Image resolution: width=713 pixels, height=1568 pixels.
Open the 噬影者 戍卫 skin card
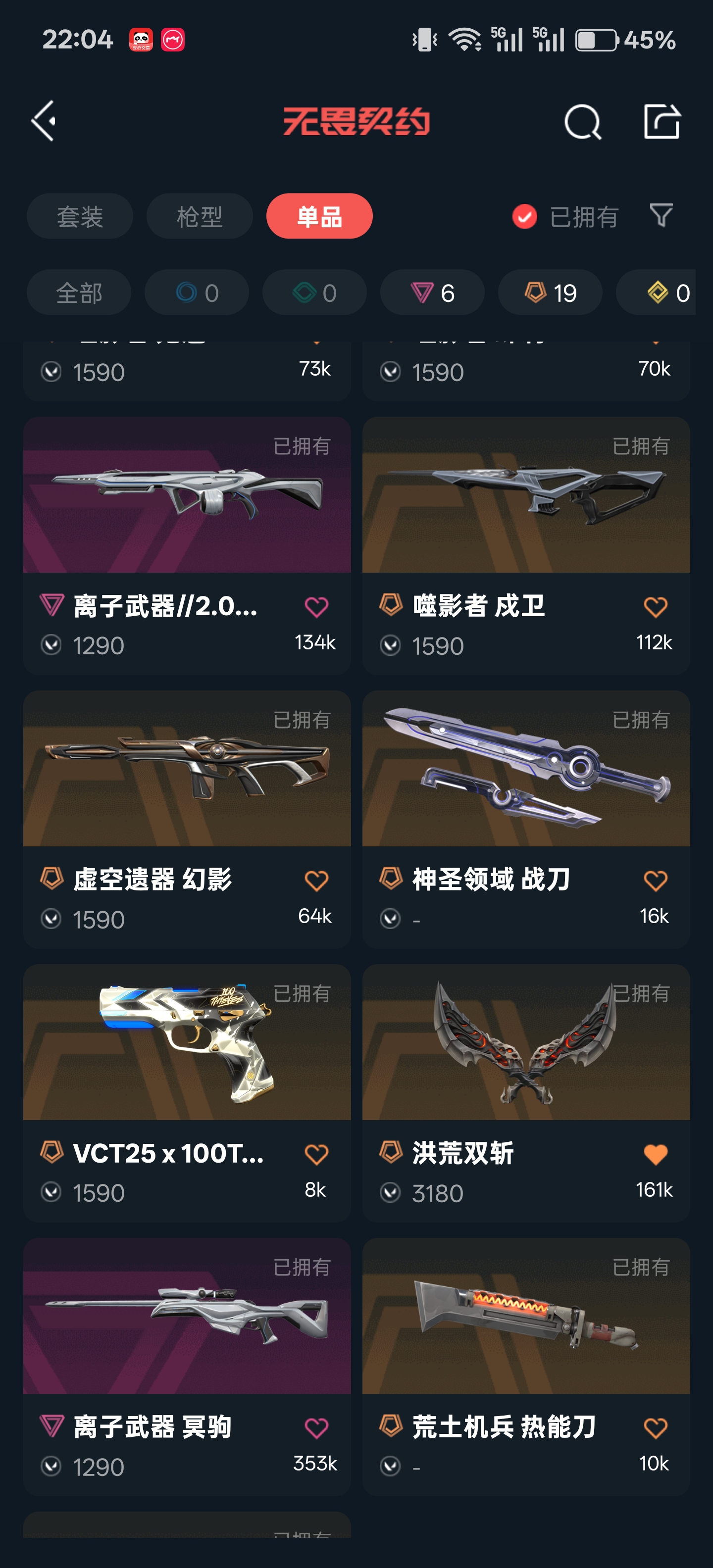click(x=526, y=545)
